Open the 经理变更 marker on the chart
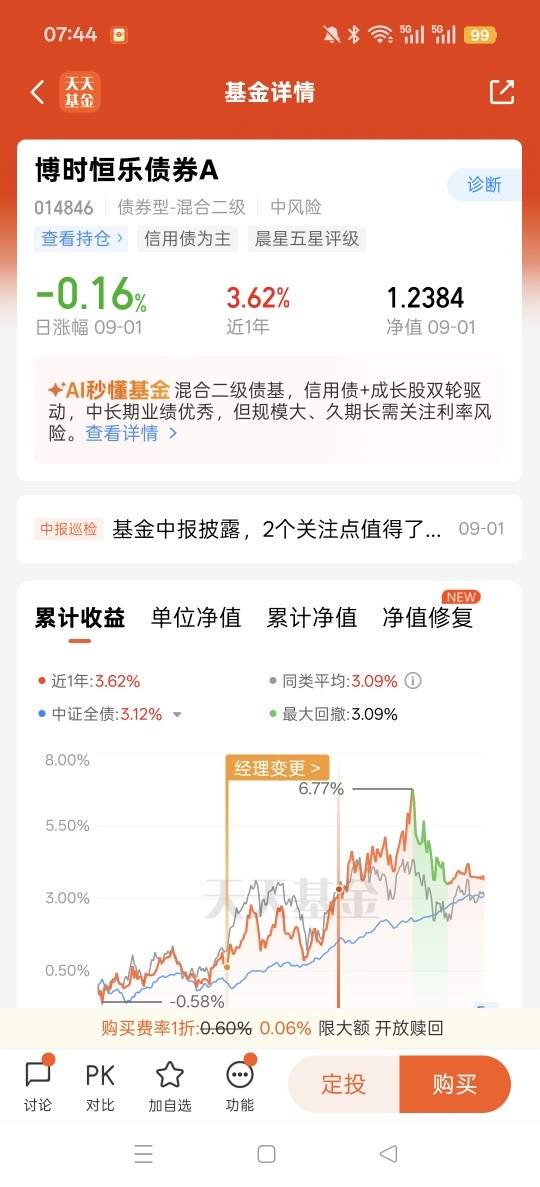The image size is (540, 1187). 277,768
